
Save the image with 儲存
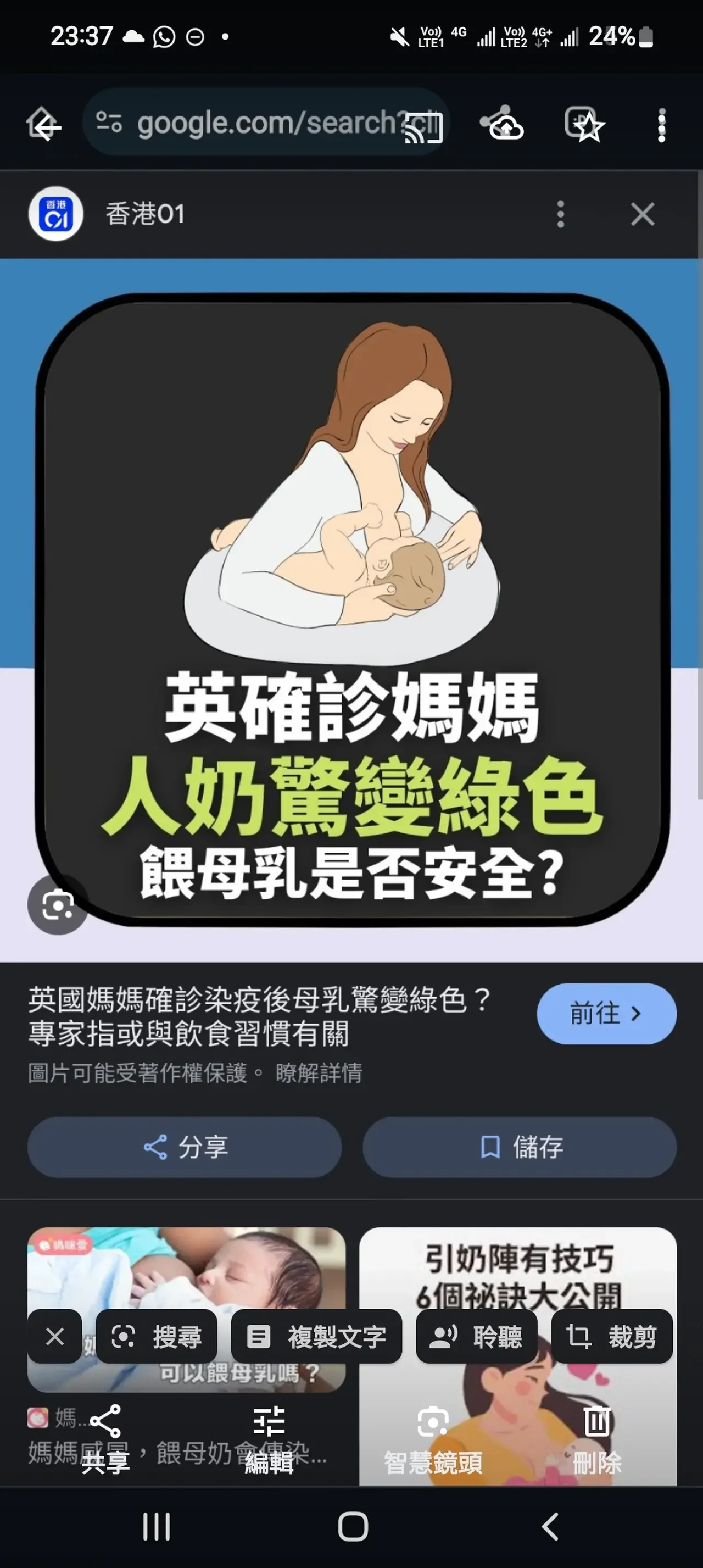coord(519,1147)
